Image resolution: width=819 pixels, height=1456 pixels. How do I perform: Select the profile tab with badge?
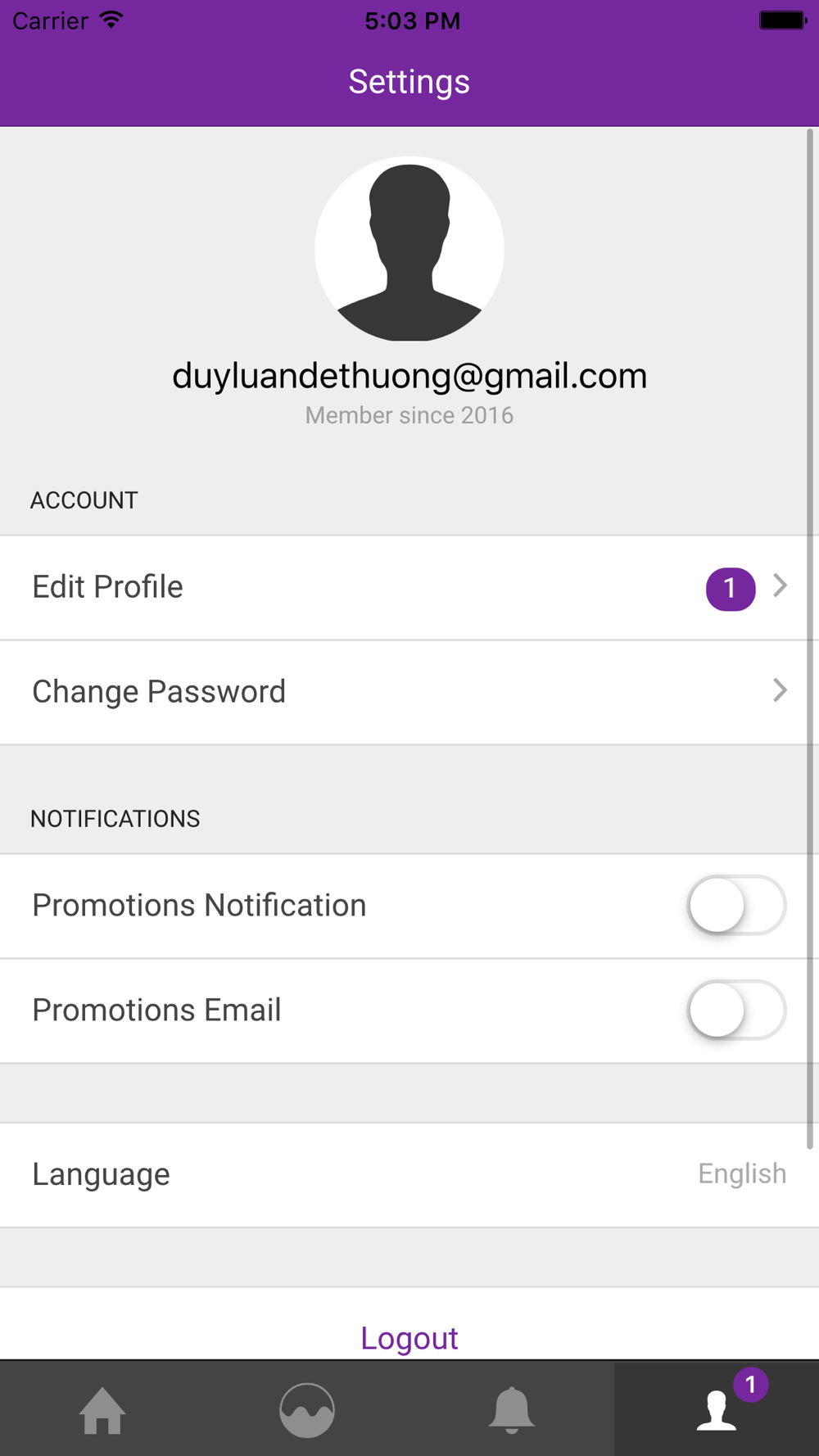[717, 1409]
